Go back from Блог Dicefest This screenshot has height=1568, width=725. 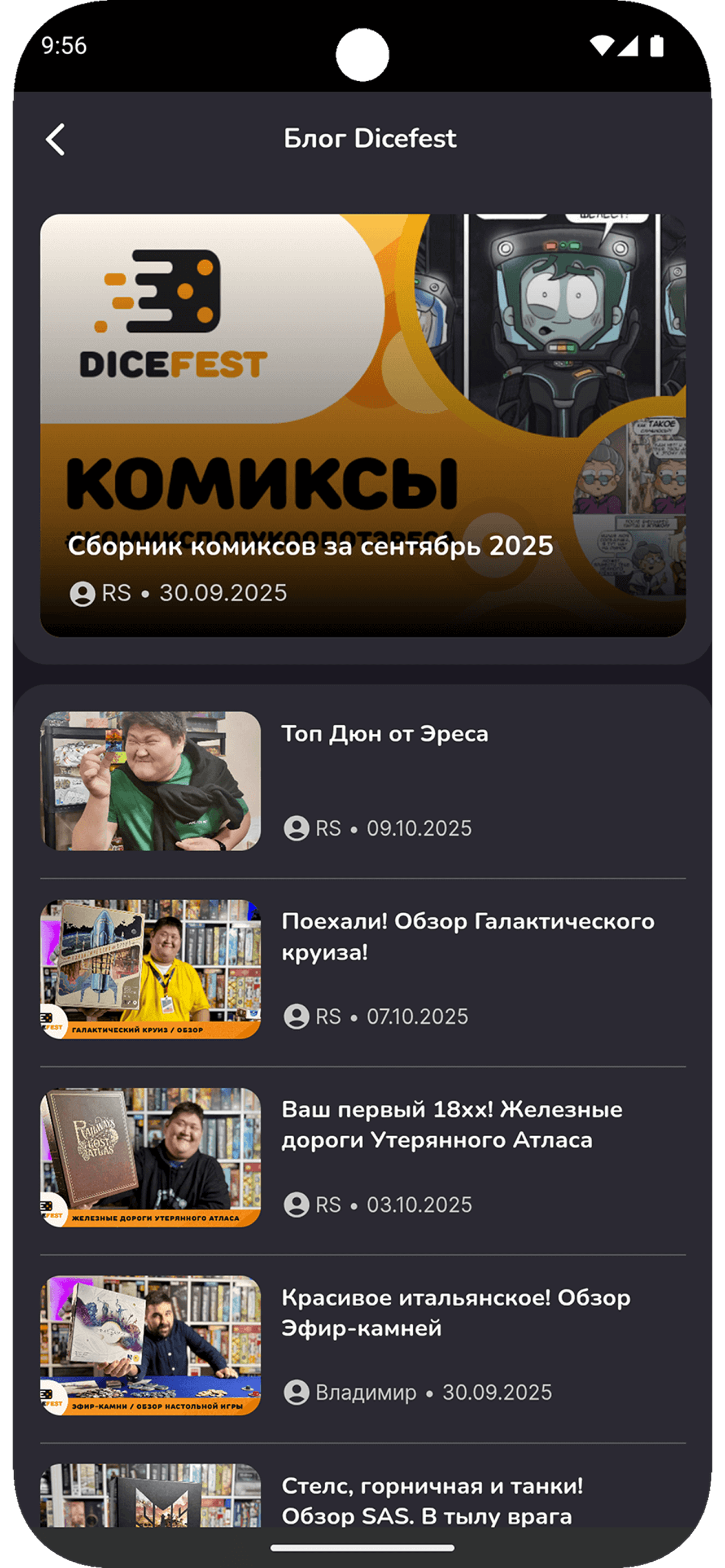pos(55,139)
